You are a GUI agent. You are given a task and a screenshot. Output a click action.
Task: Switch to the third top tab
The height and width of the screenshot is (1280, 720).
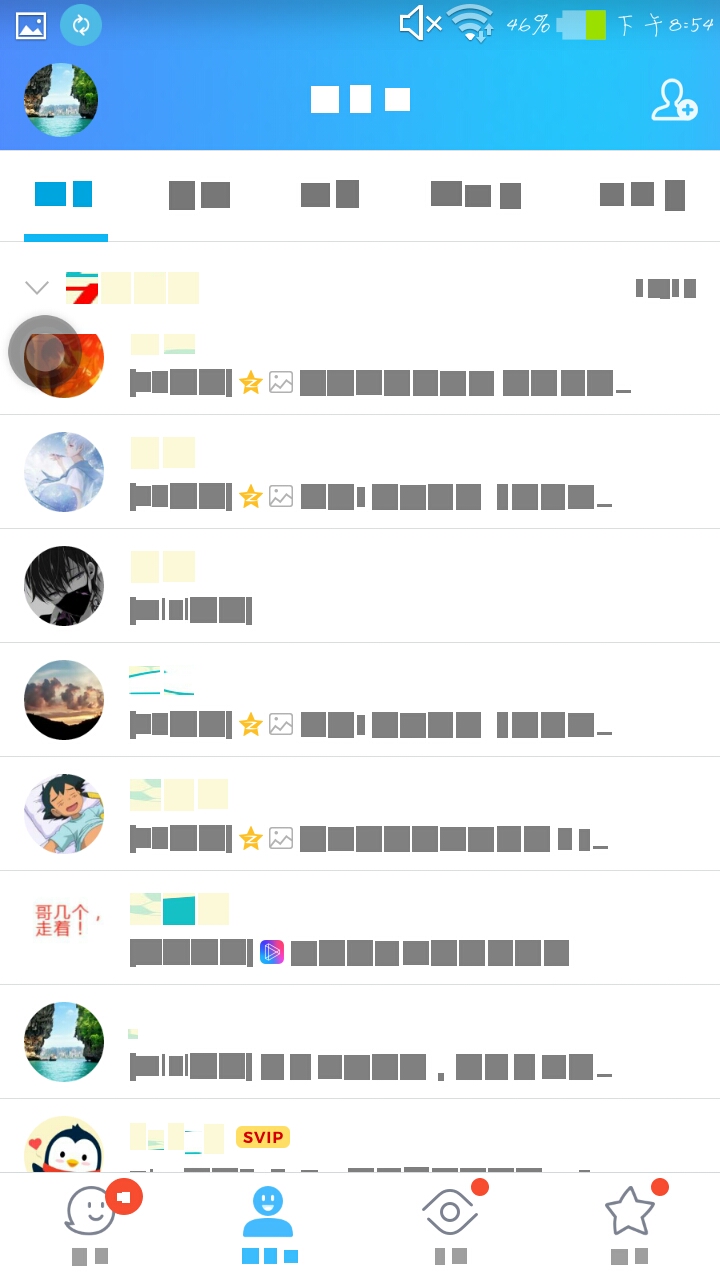[330, 194]
